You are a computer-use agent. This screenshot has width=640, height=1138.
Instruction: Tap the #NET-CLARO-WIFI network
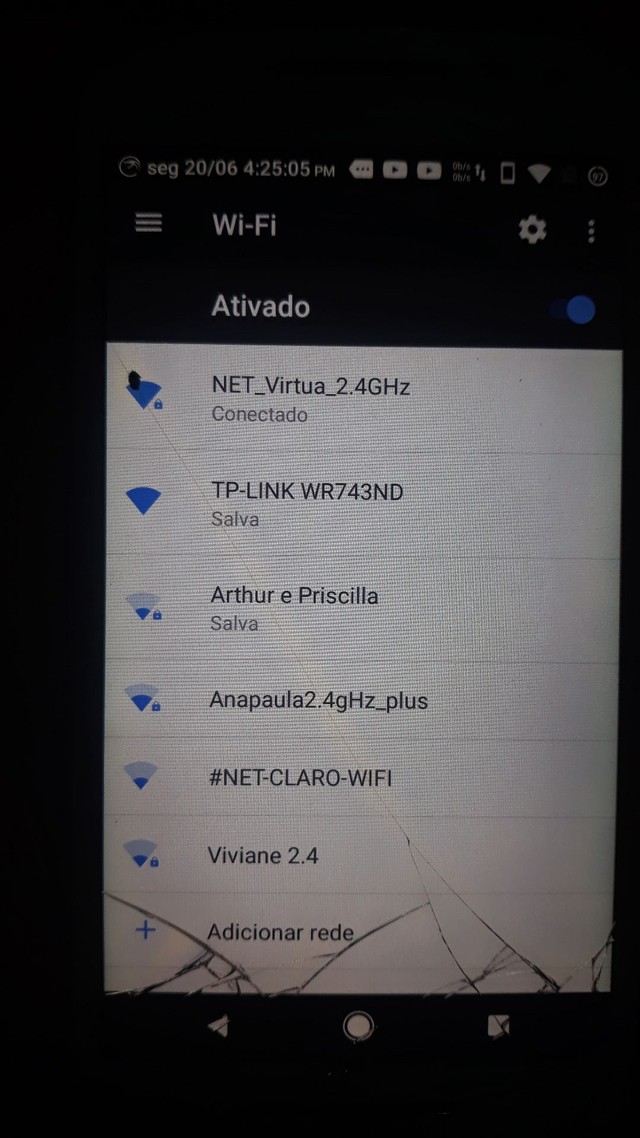(300, 777)
